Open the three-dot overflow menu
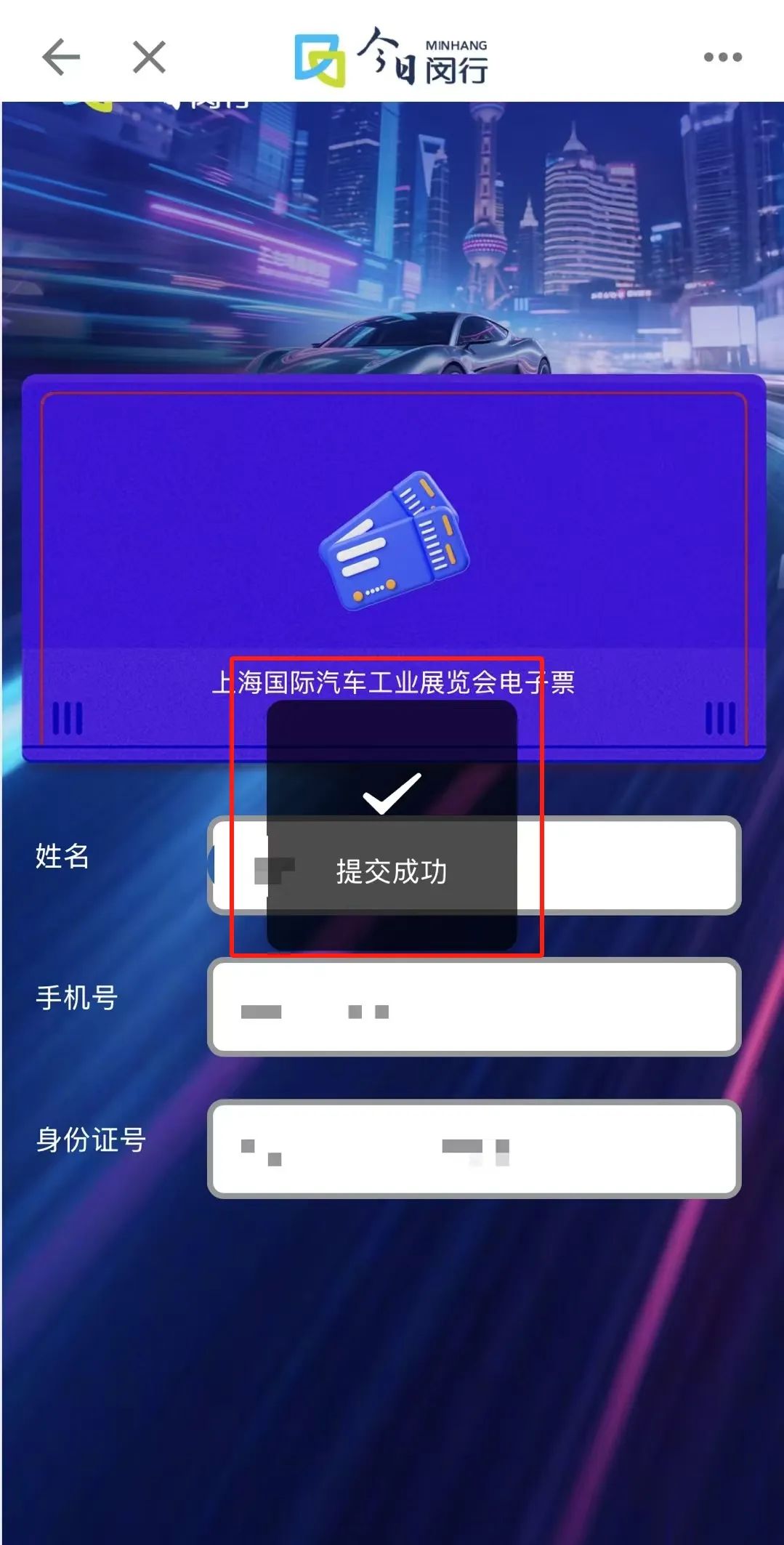The image size is (784, 1545). click(722, 57)
